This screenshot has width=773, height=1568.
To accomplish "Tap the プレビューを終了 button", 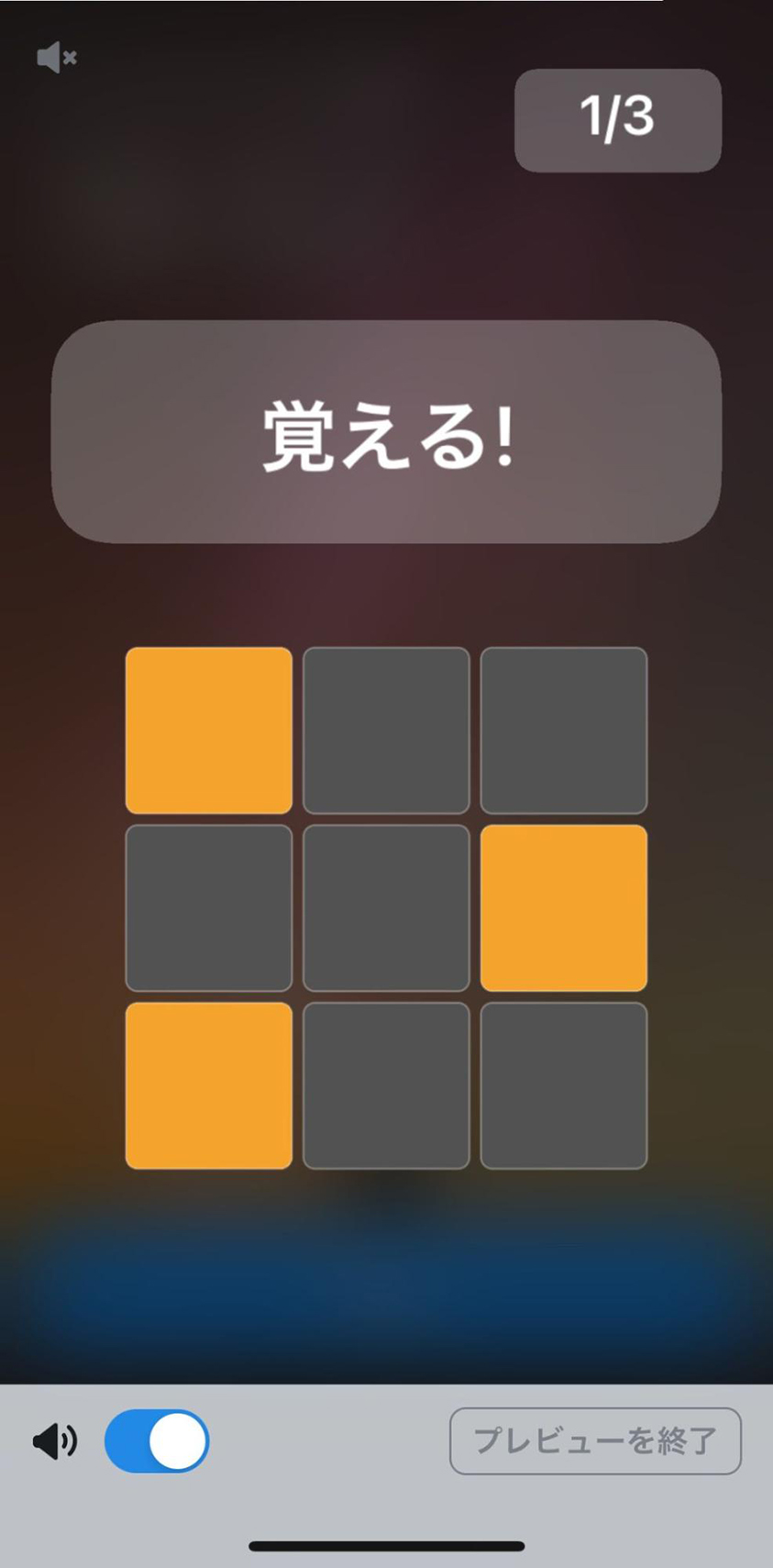I will pos(595,1440).
